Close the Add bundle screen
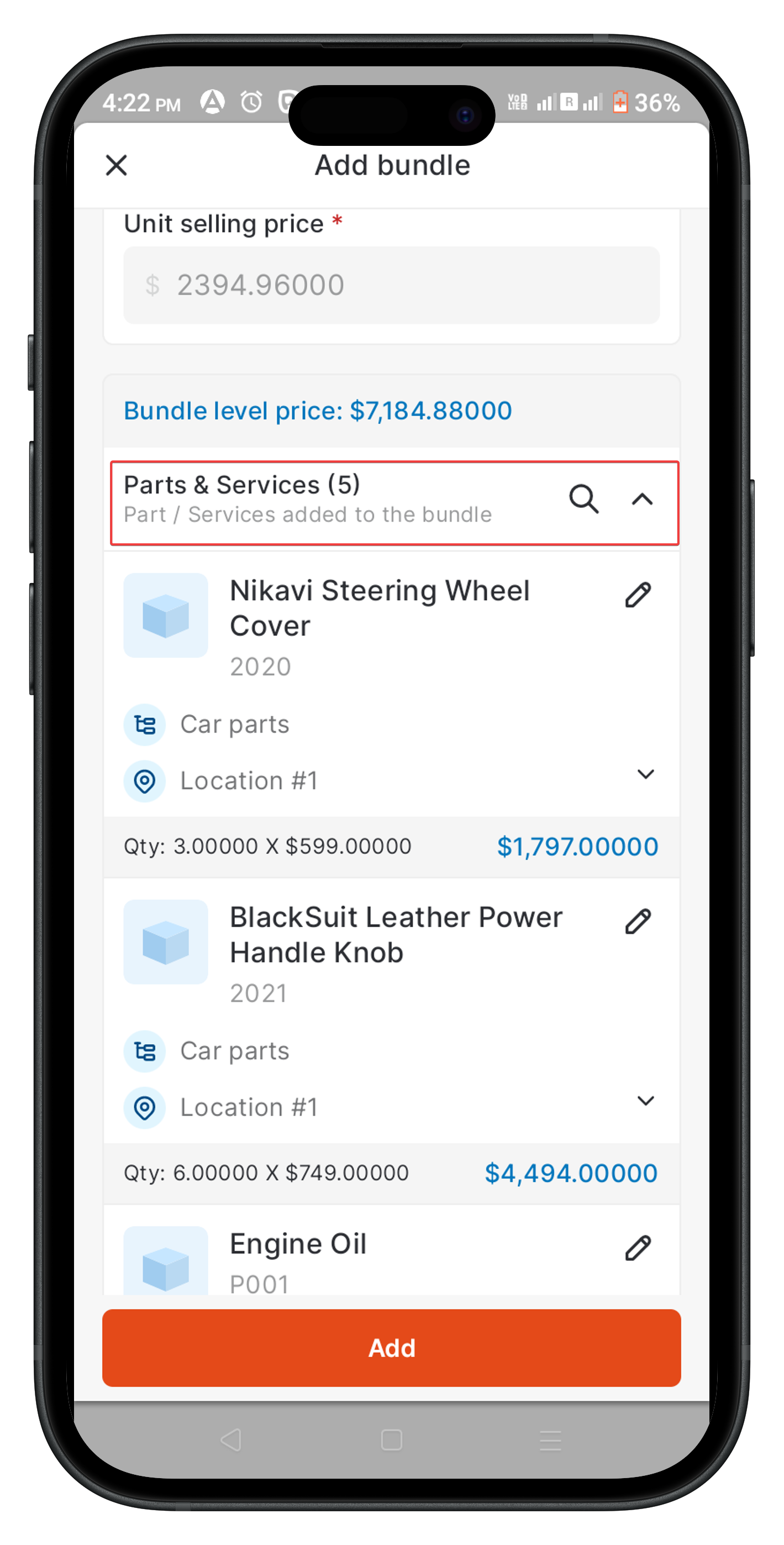This screenshot has height=1545, width=784. point(117,165)
